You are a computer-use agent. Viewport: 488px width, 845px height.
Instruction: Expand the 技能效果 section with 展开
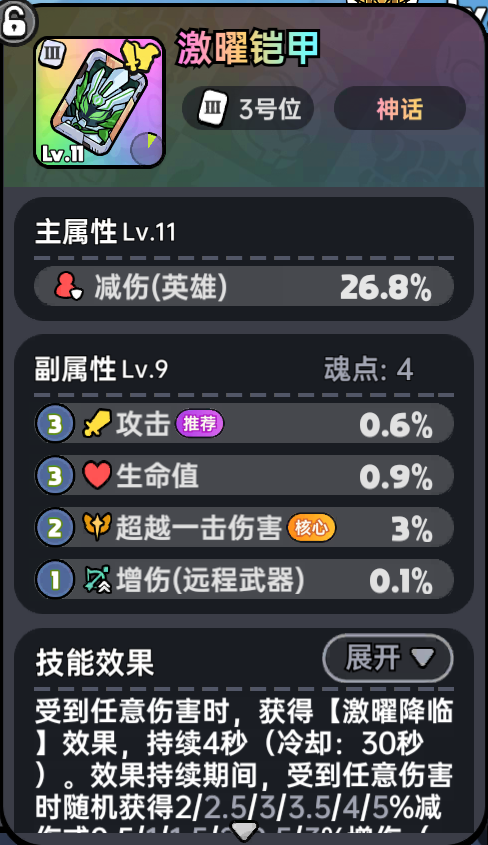click(388, 658)
